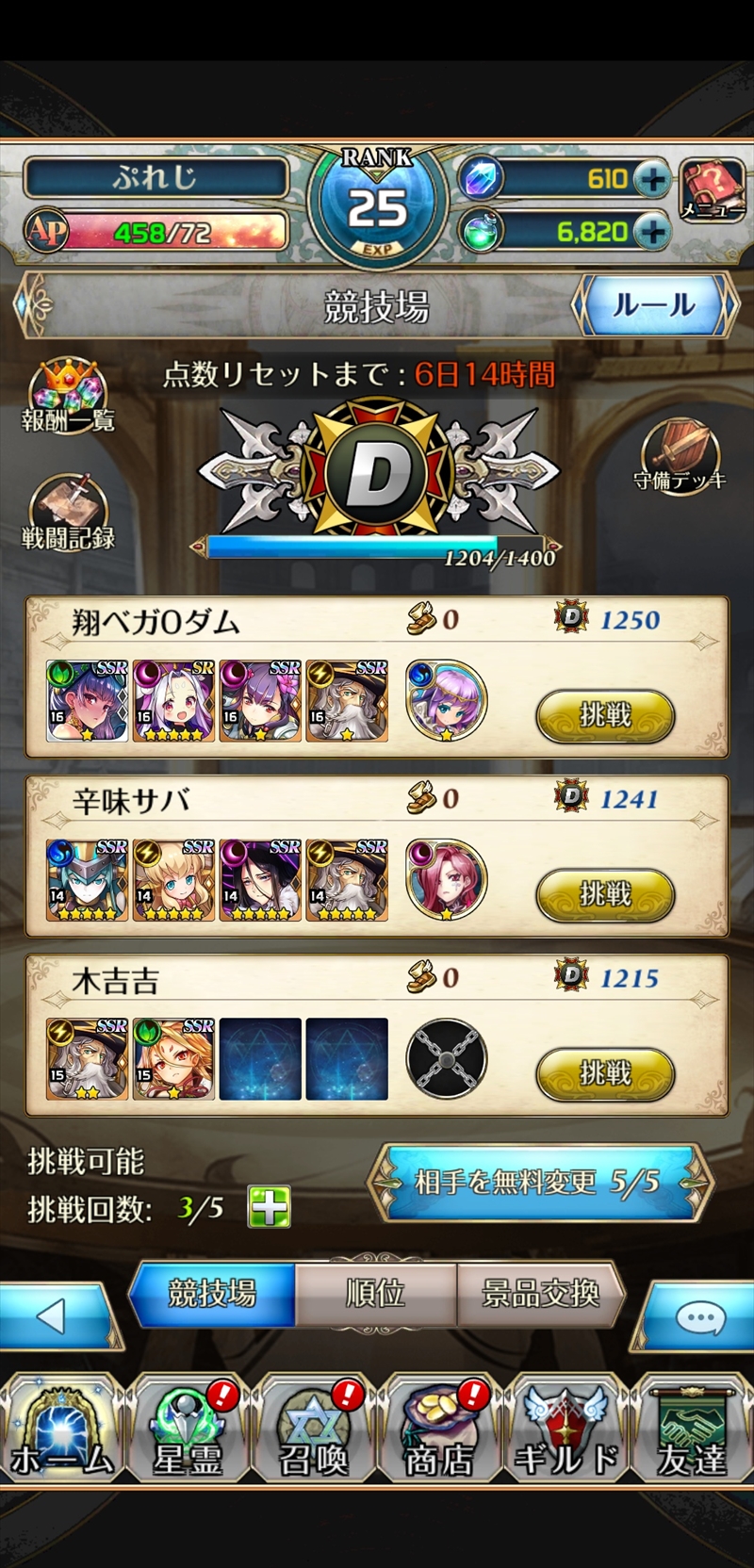The height and width of the screenshot is (1568, 754).
Task: Open the ルール rules button
Action: [x=654, y=305]
